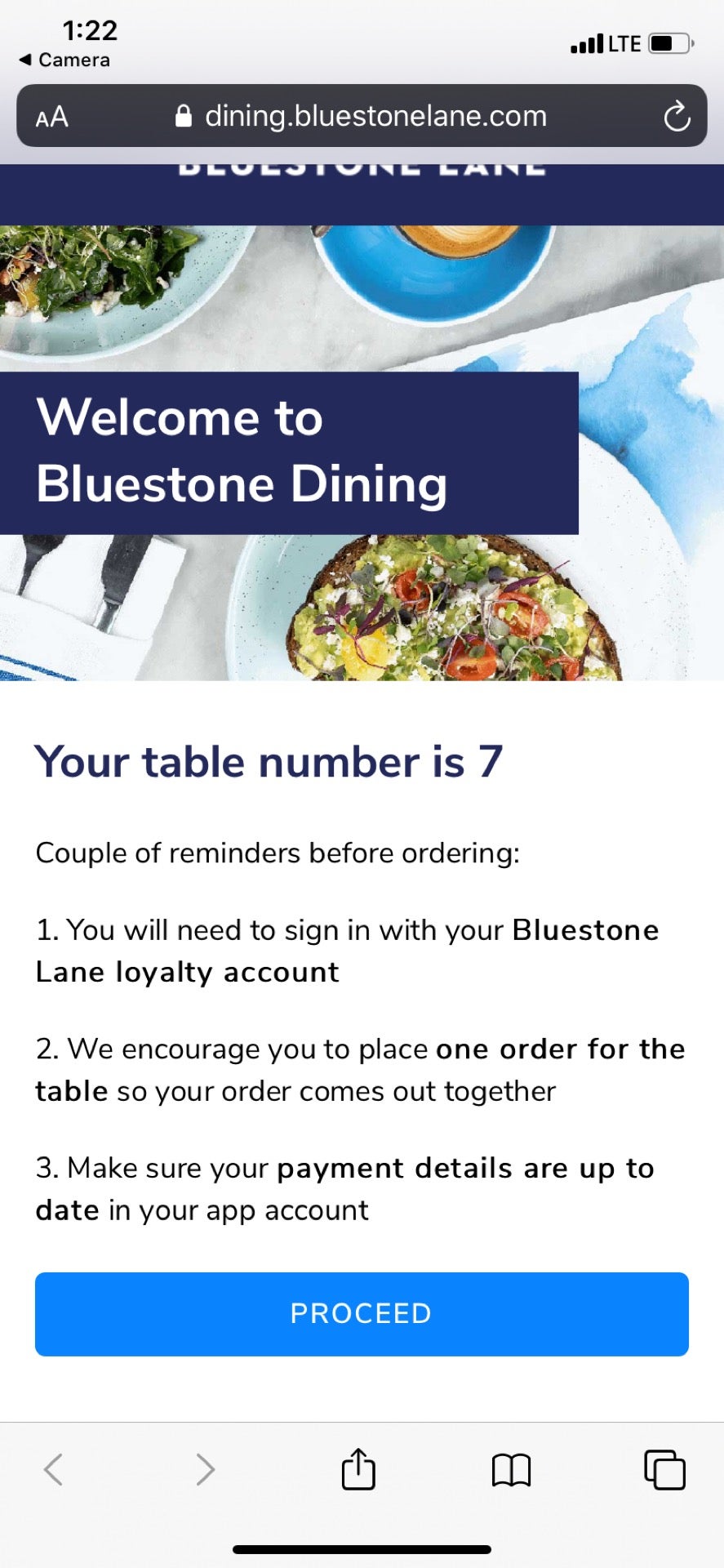
Task: Tap the dining.bluestonelane.com address bar
Action: coord(363,117)
